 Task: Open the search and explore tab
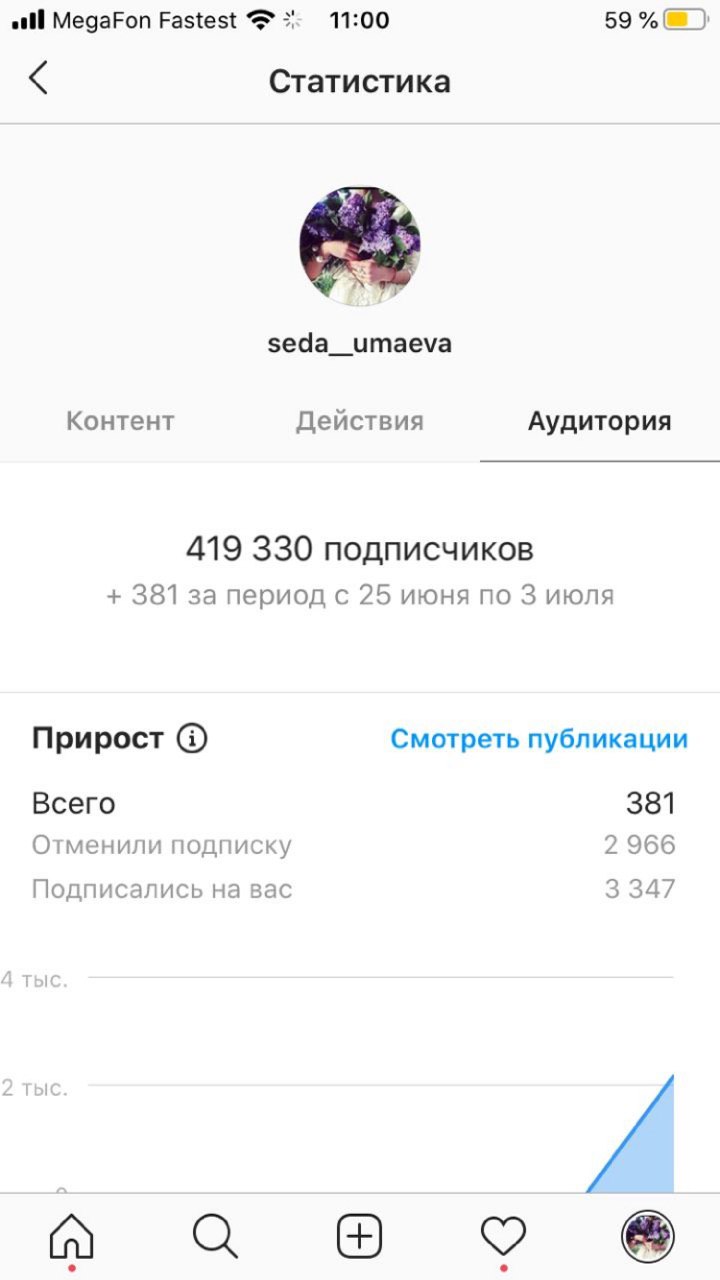[215, 1238]
